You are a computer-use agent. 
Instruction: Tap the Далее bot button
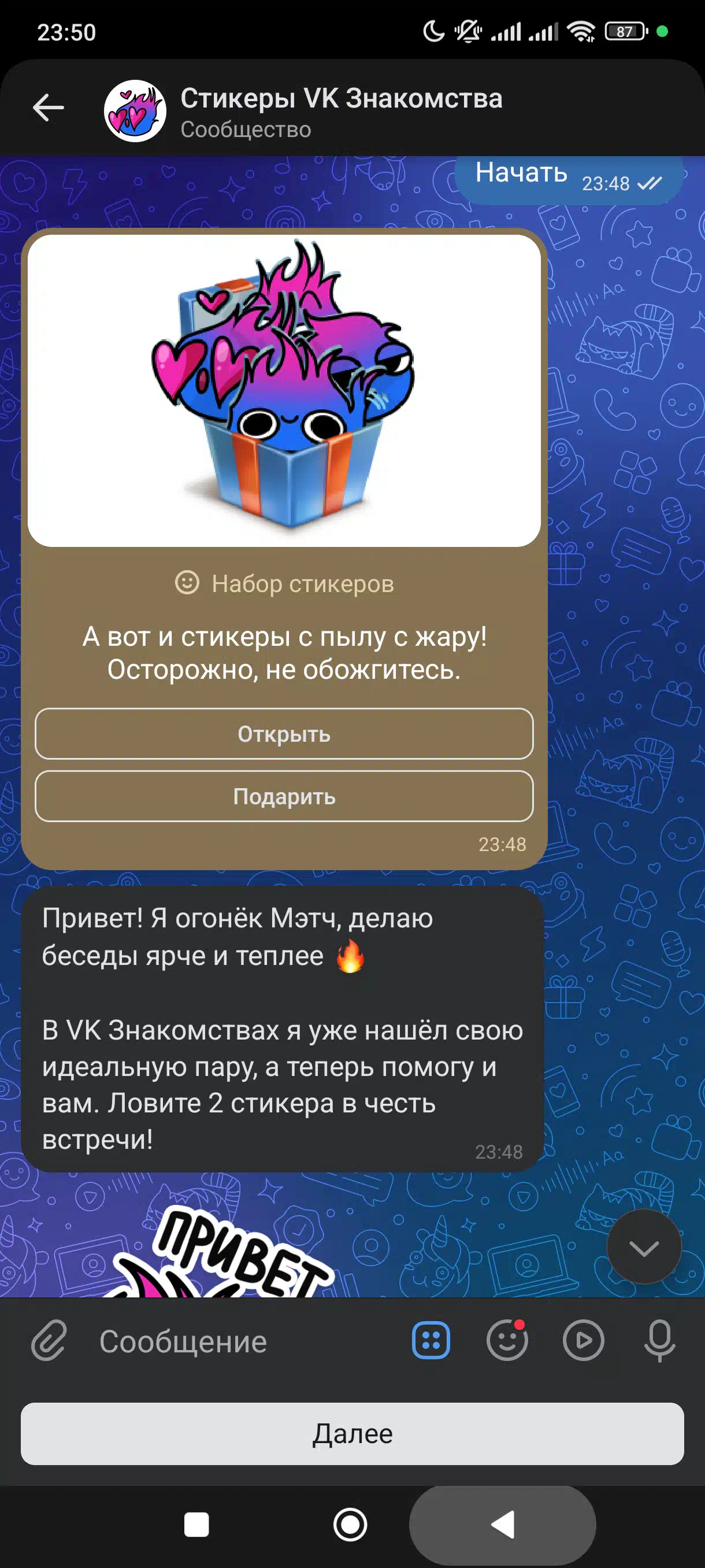352,1433
